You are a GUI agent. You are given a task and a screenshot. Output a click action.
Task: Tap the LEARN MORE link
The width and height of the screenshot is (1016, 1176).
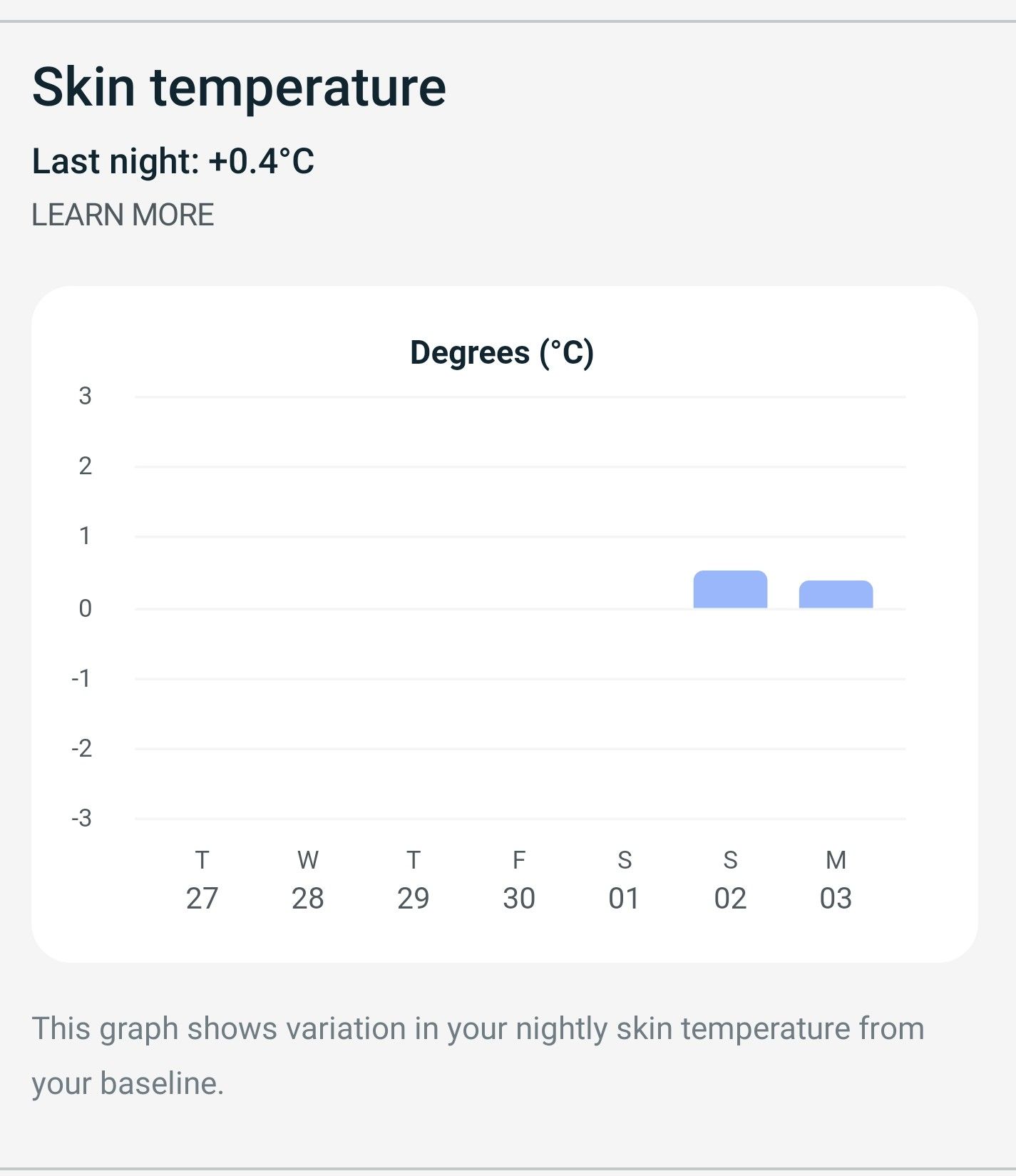coord(123,215)
